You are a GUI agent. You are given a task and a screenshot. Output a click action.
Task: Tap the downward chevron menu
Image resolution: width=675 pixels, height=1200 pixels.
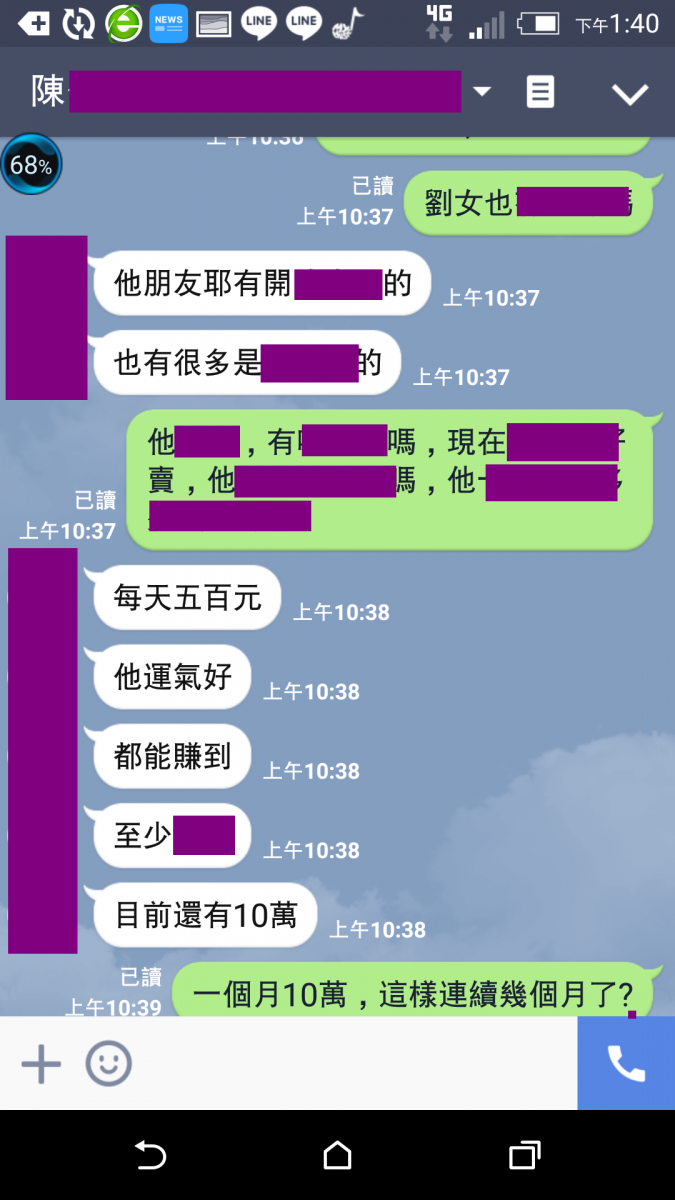[630, 94]
